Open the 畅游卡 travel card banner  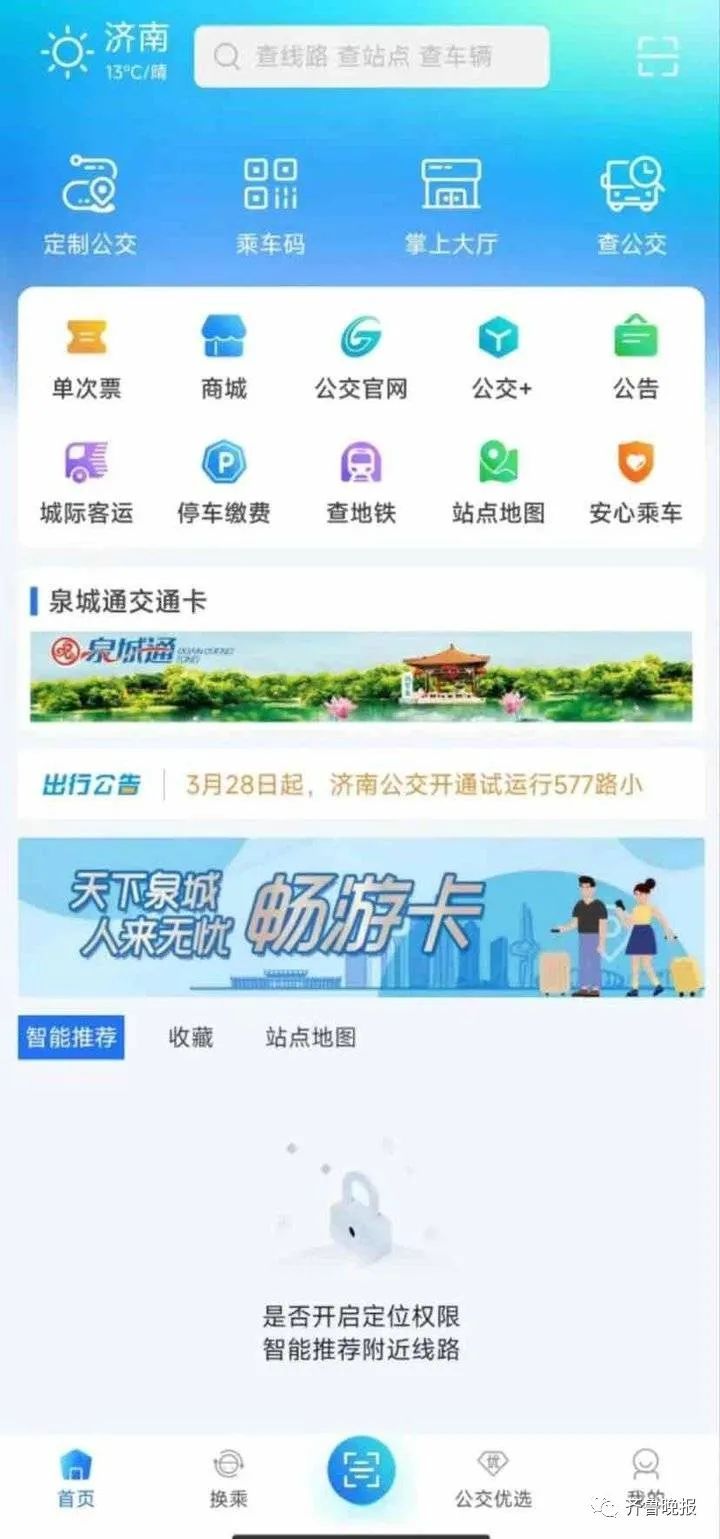pos(361,917)
